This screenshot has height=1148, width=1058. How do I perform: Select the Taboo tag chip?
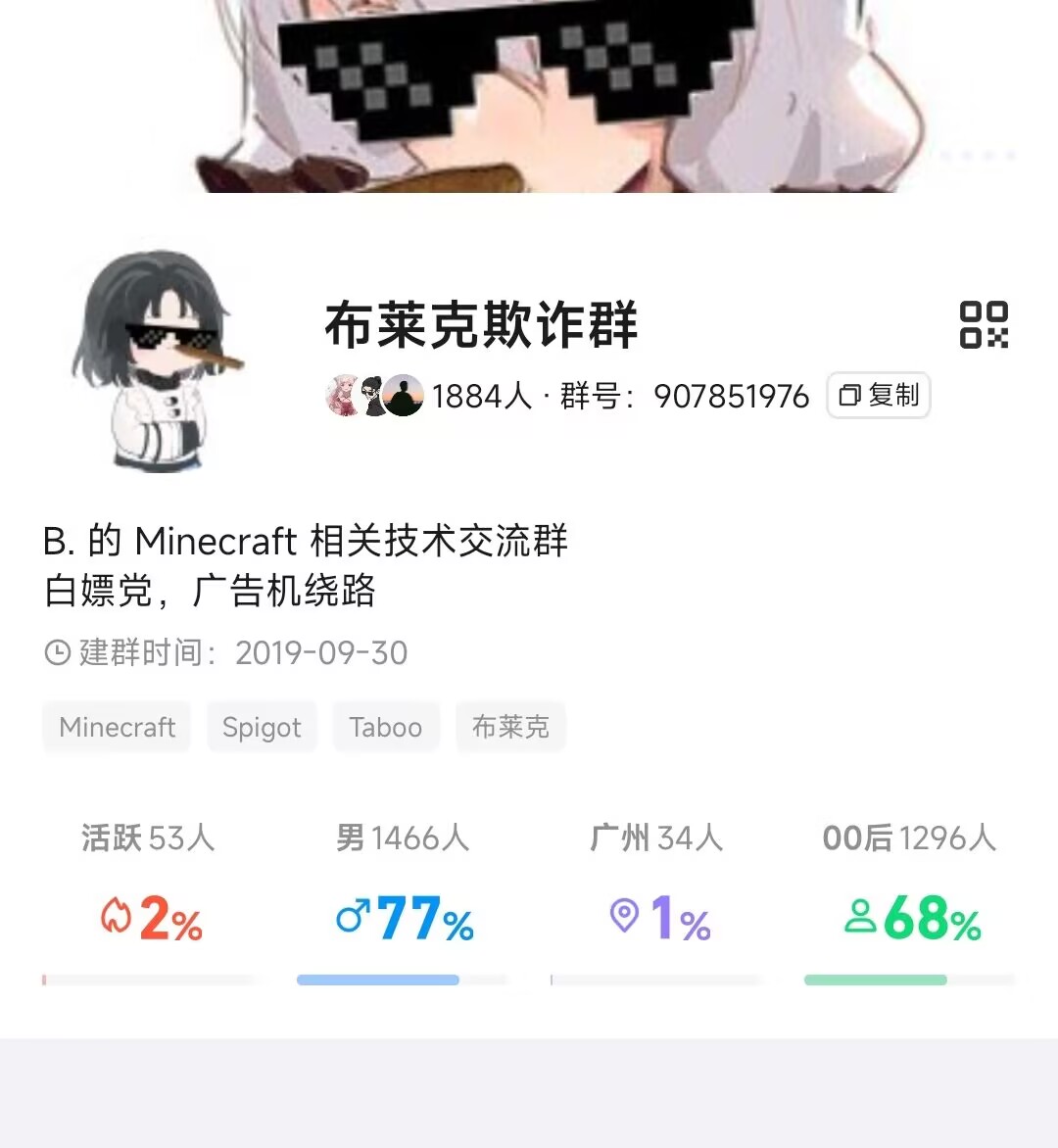tap(386, 727)
